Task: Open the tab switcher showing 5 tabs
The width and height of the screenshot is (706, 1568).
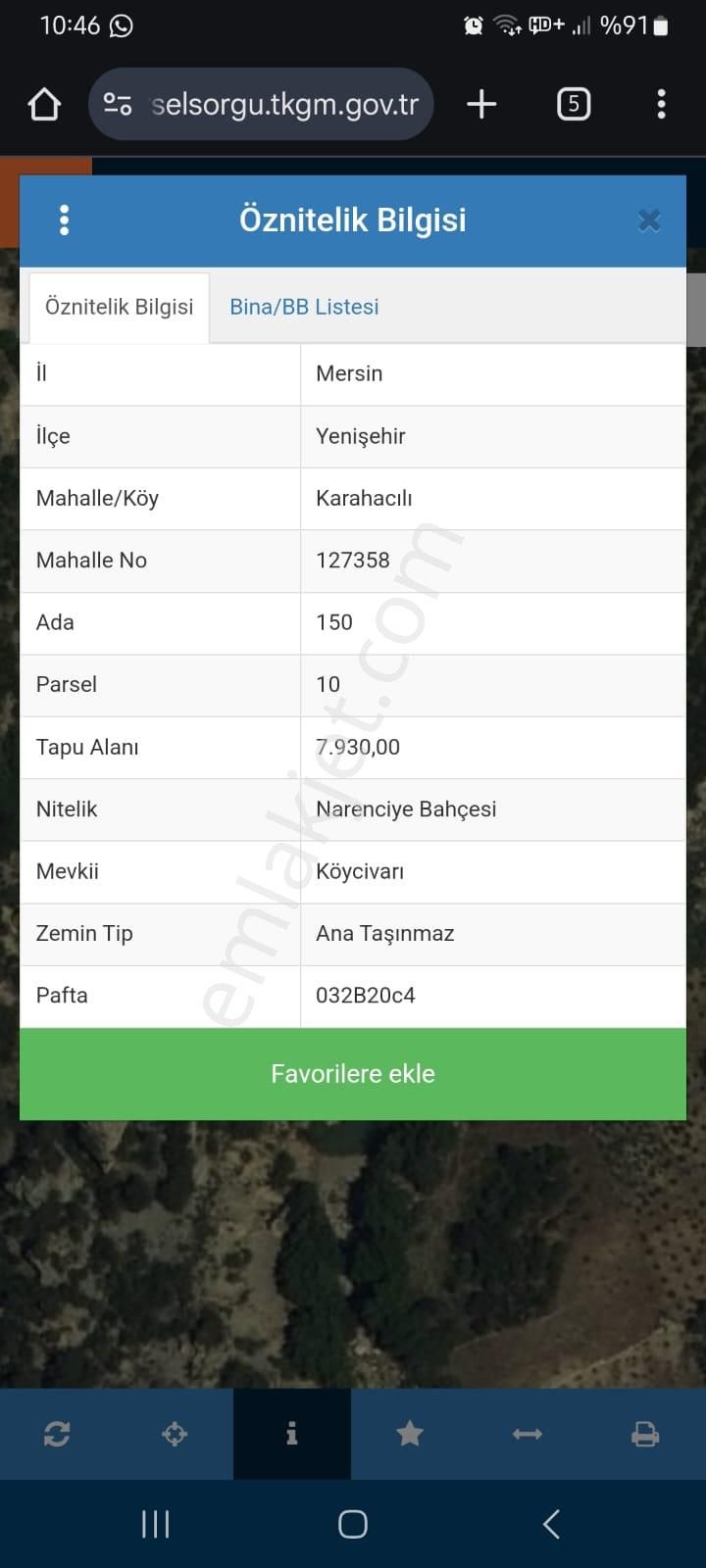Action: tap(574, 104)
